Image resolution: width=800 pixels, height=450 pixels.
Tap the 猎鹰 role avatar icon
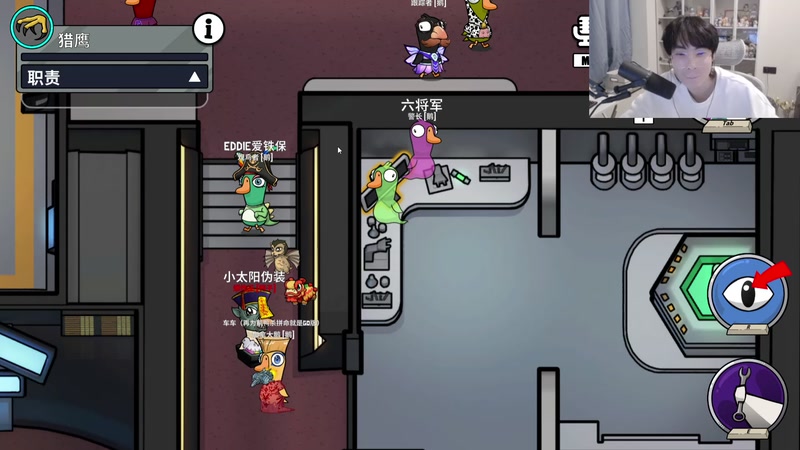(x=31, y=27)
